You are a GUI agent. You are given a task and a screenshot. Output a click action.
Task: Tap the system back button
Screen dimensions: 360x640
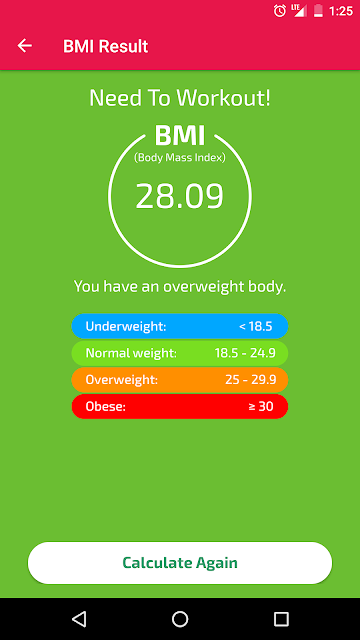[79, 619]
